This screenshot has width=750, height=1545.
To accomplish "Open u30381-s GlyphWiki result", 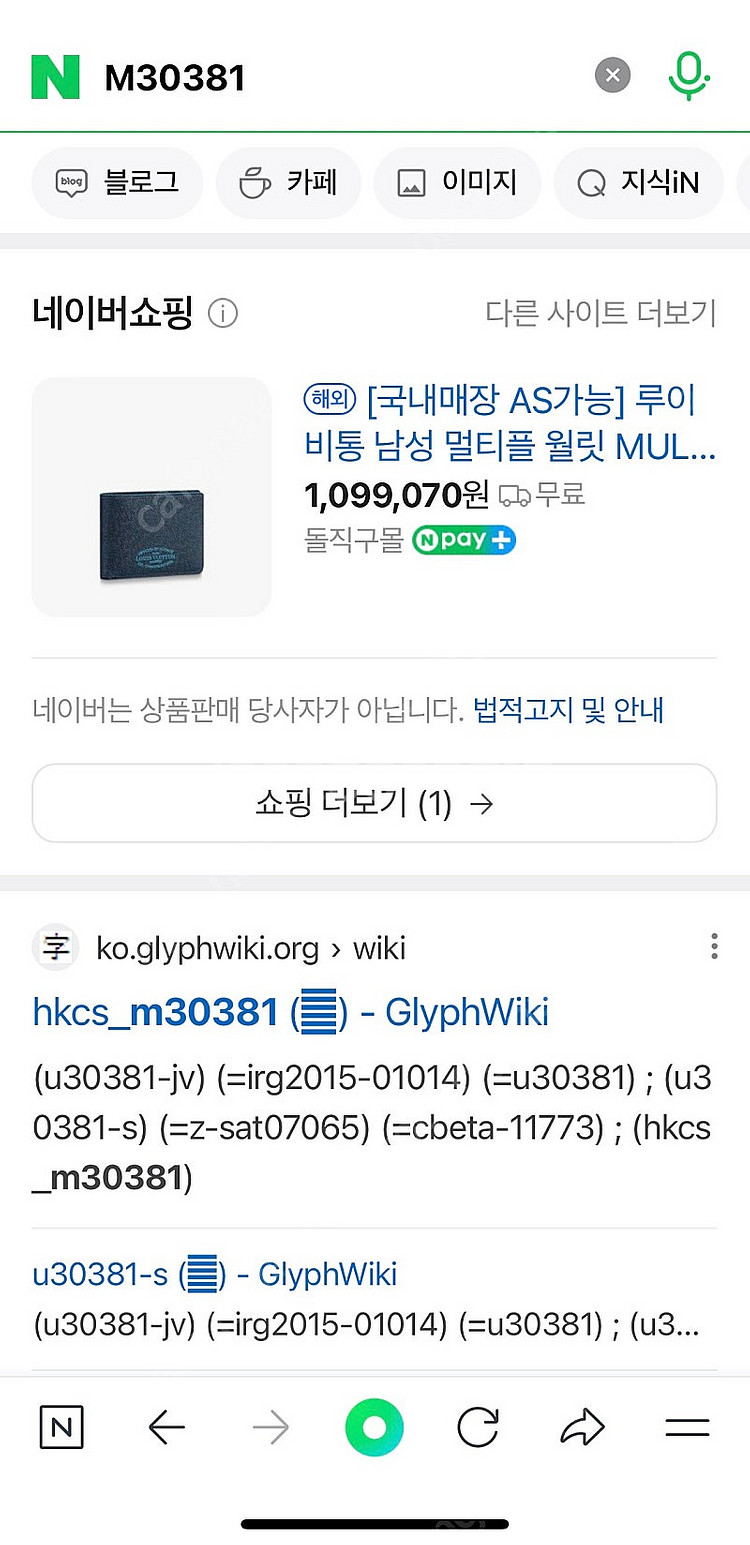I will [x=214, y=1274].
